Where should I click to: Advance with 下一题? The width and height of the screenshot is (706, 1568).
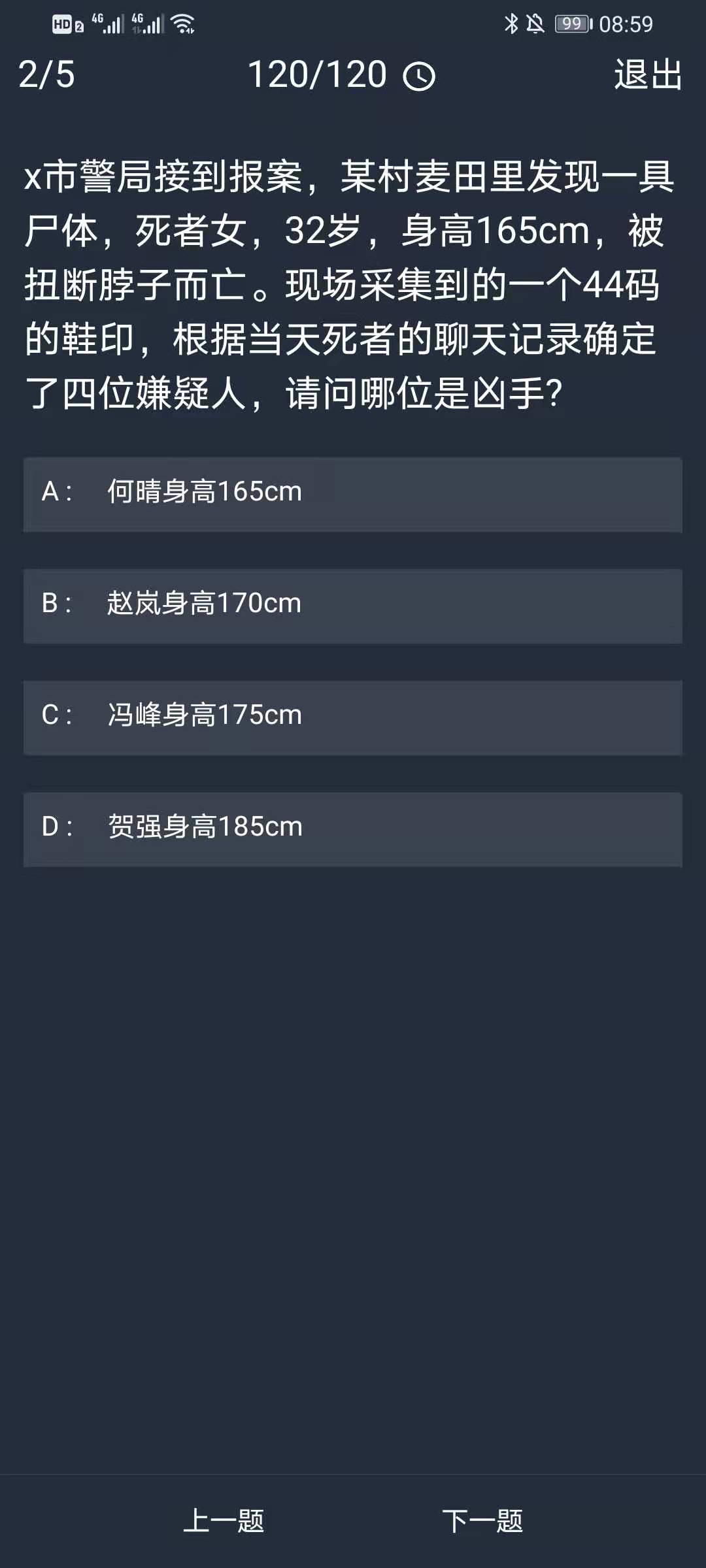(482, 1521)
